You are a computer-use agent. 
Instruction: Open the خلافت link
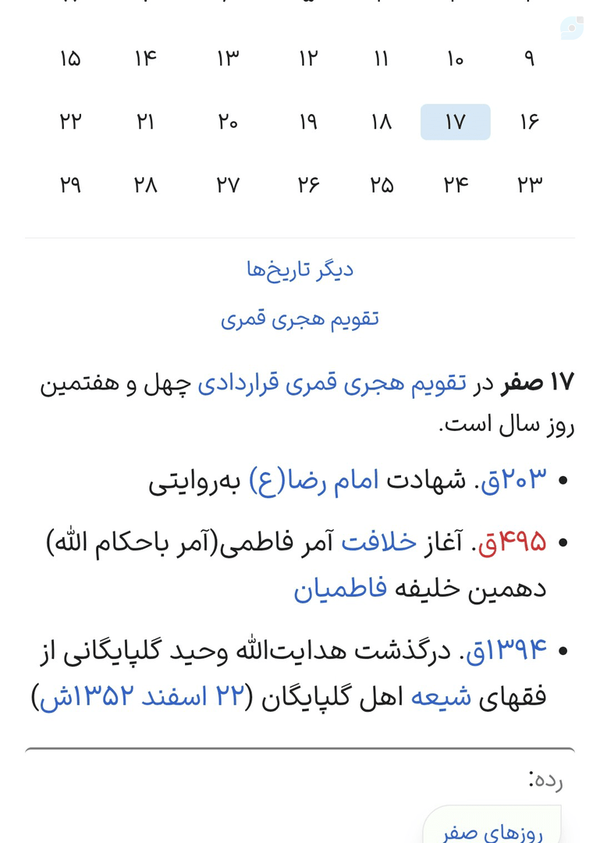click(x=379, y=543)
